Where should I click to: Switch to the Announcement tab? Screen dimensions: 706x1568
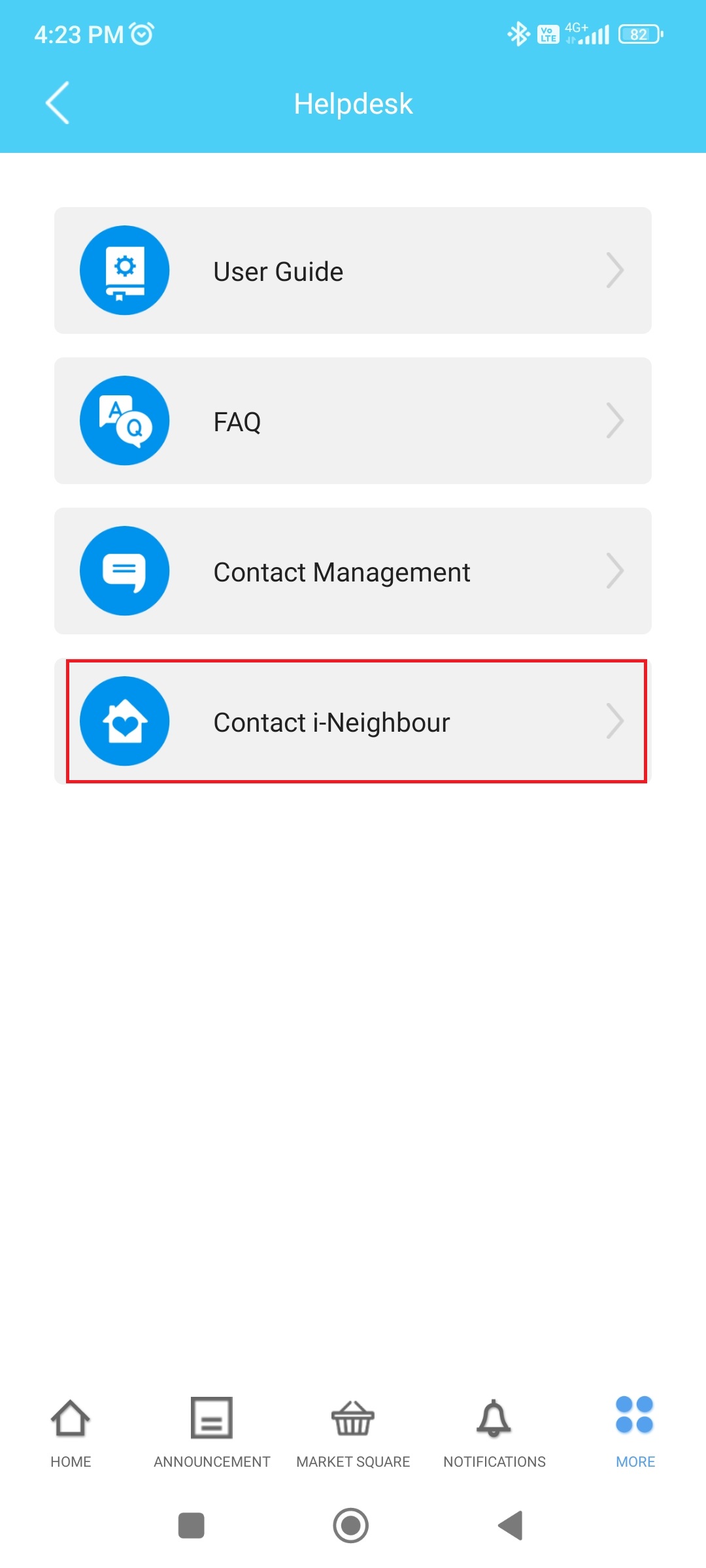[x=212, y=1433]
